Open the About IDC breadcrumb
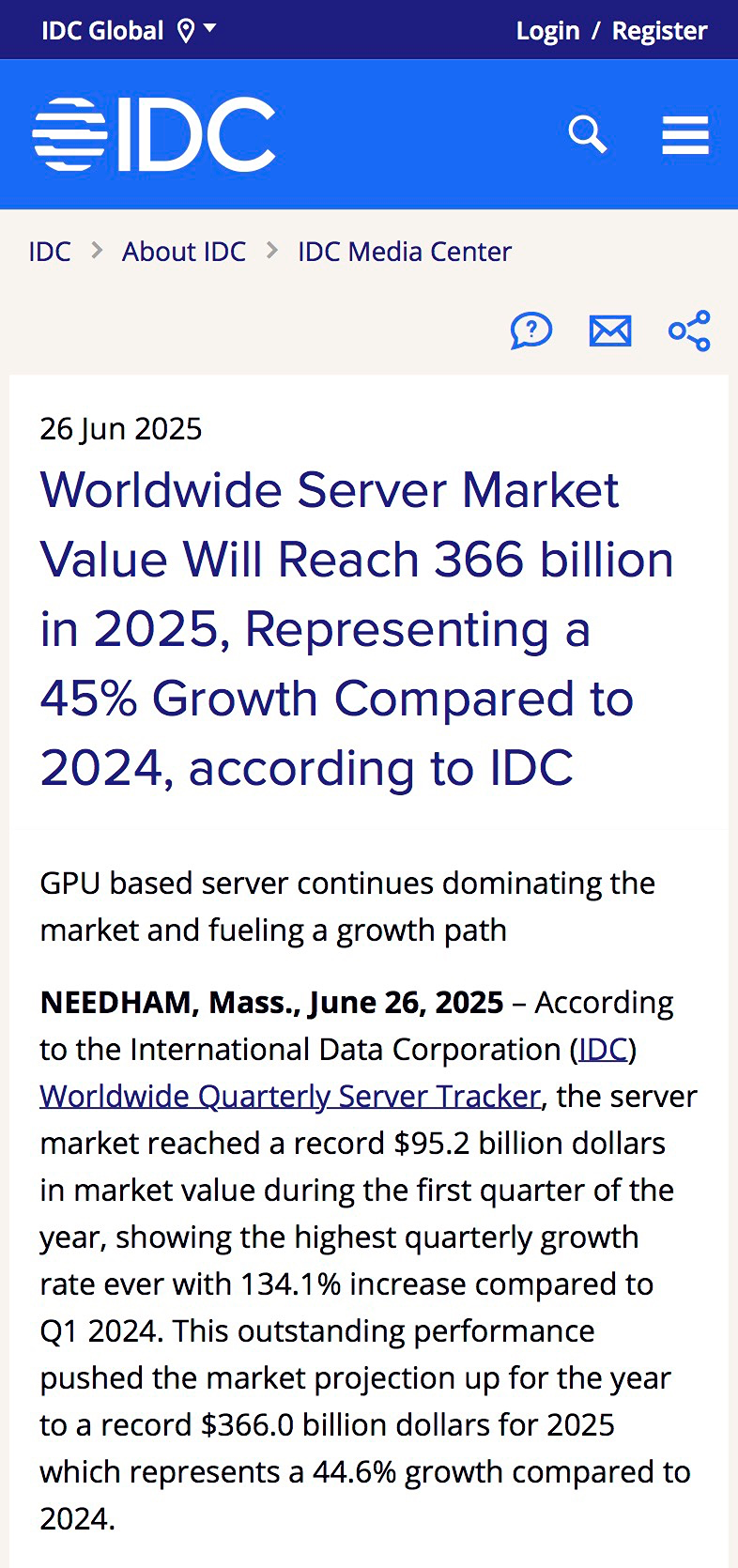Viewport: 738px width, 1568px height. pos(184,252)
